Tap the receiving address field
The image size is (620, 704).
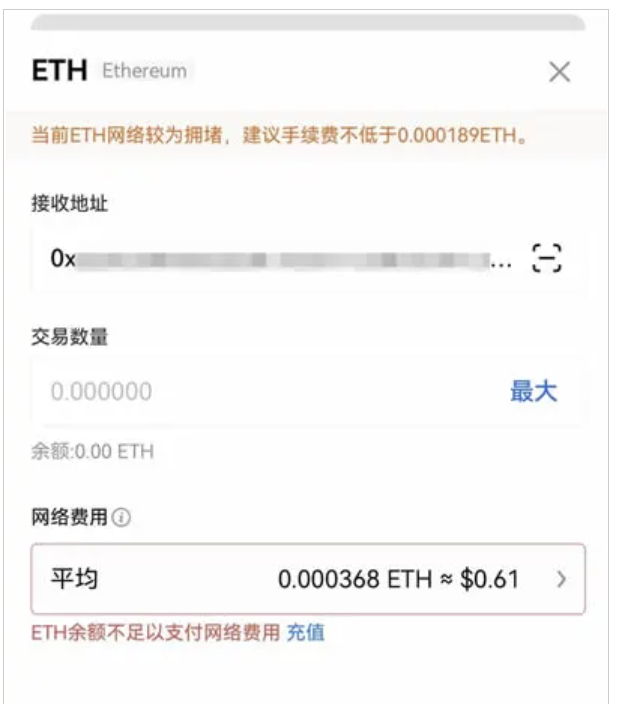pyautogui.click(x=280, y=259)
